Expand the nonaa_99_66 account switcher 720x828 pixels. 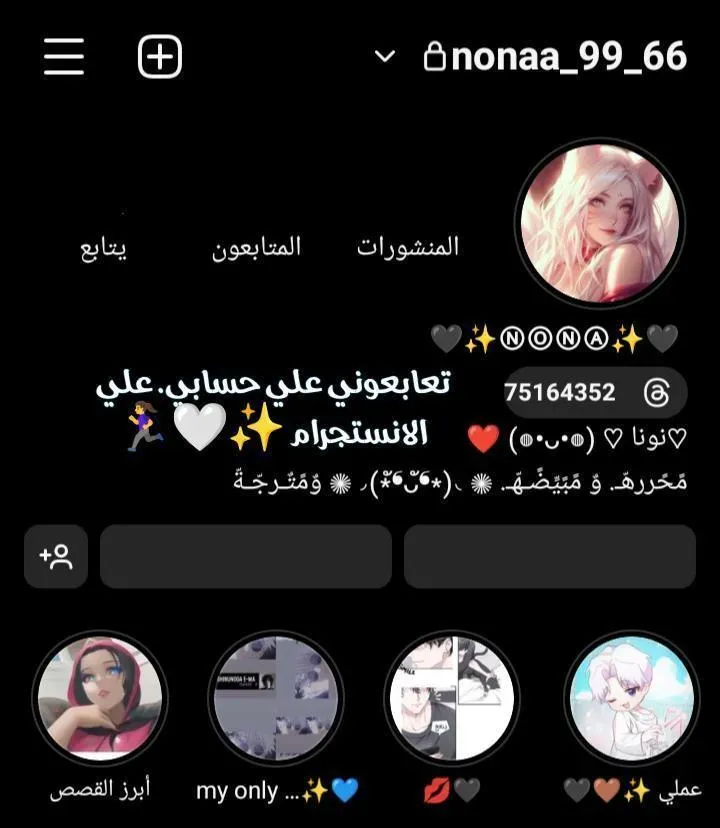click(385, 57)
